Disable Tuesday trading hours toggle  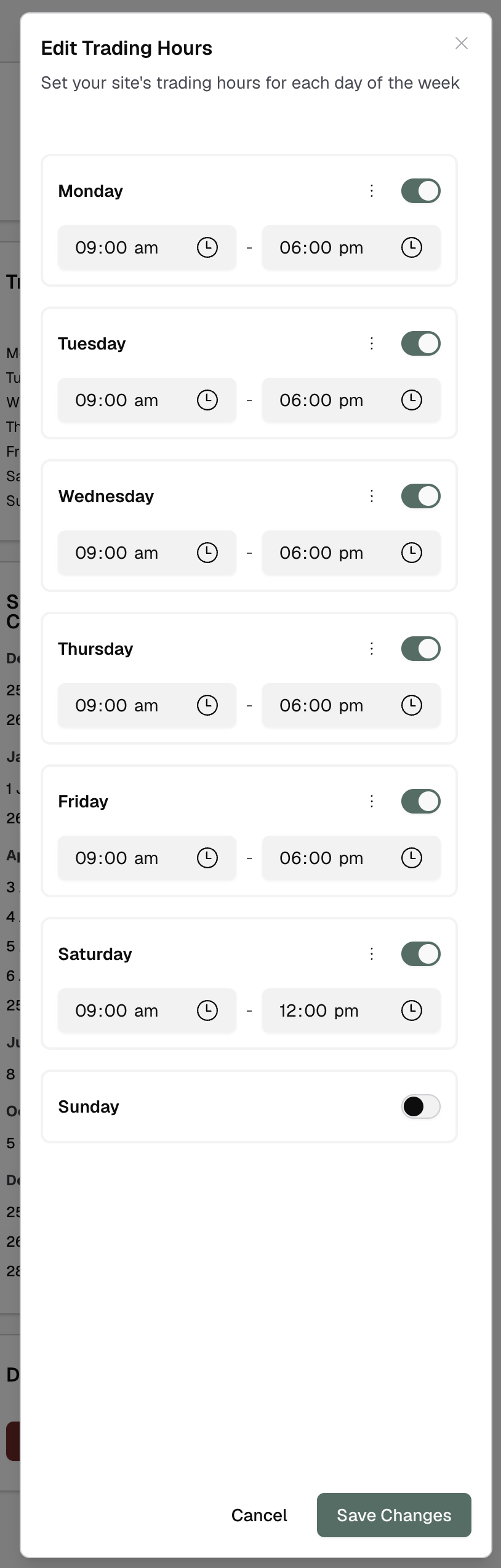(421, 343)
